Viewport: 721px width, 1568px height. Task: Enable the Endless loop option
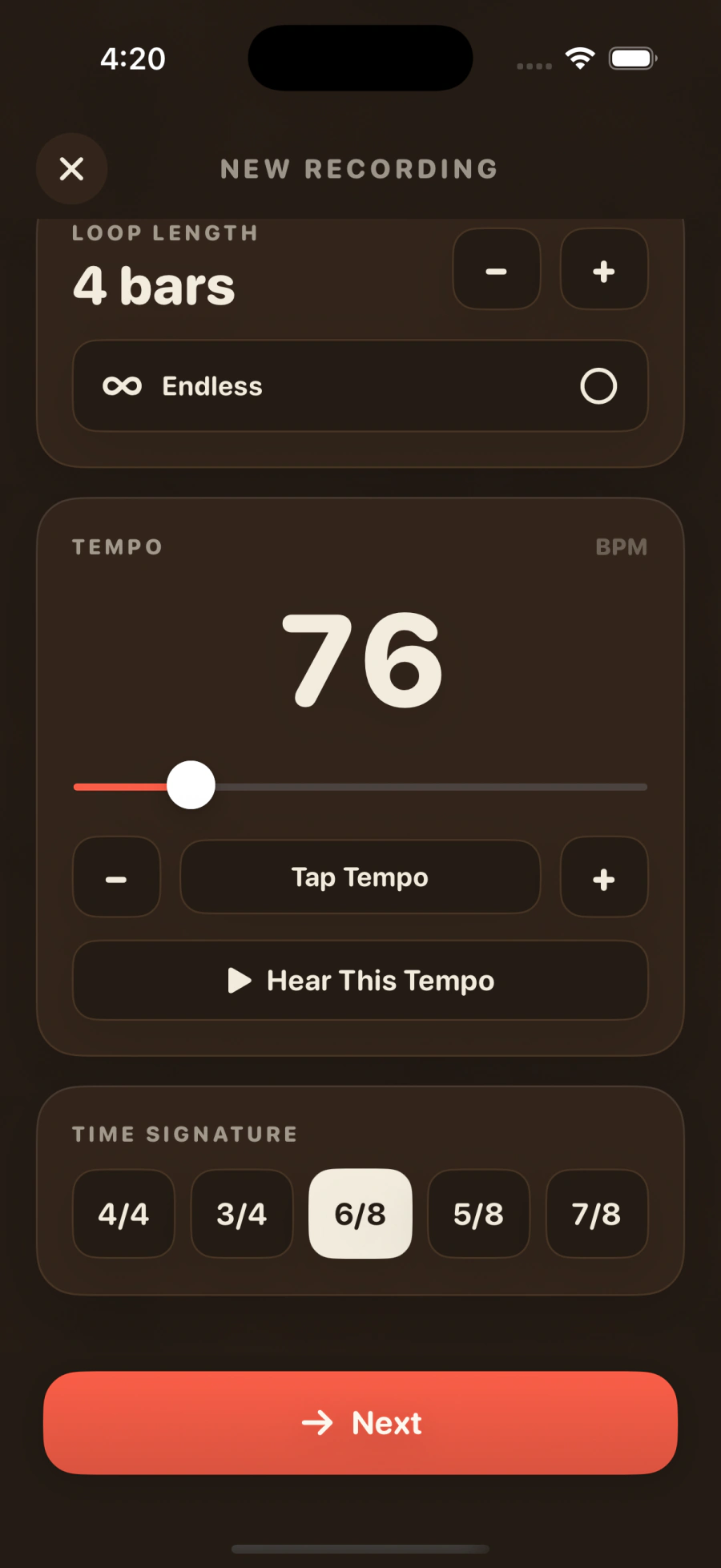tap(360, 386)
